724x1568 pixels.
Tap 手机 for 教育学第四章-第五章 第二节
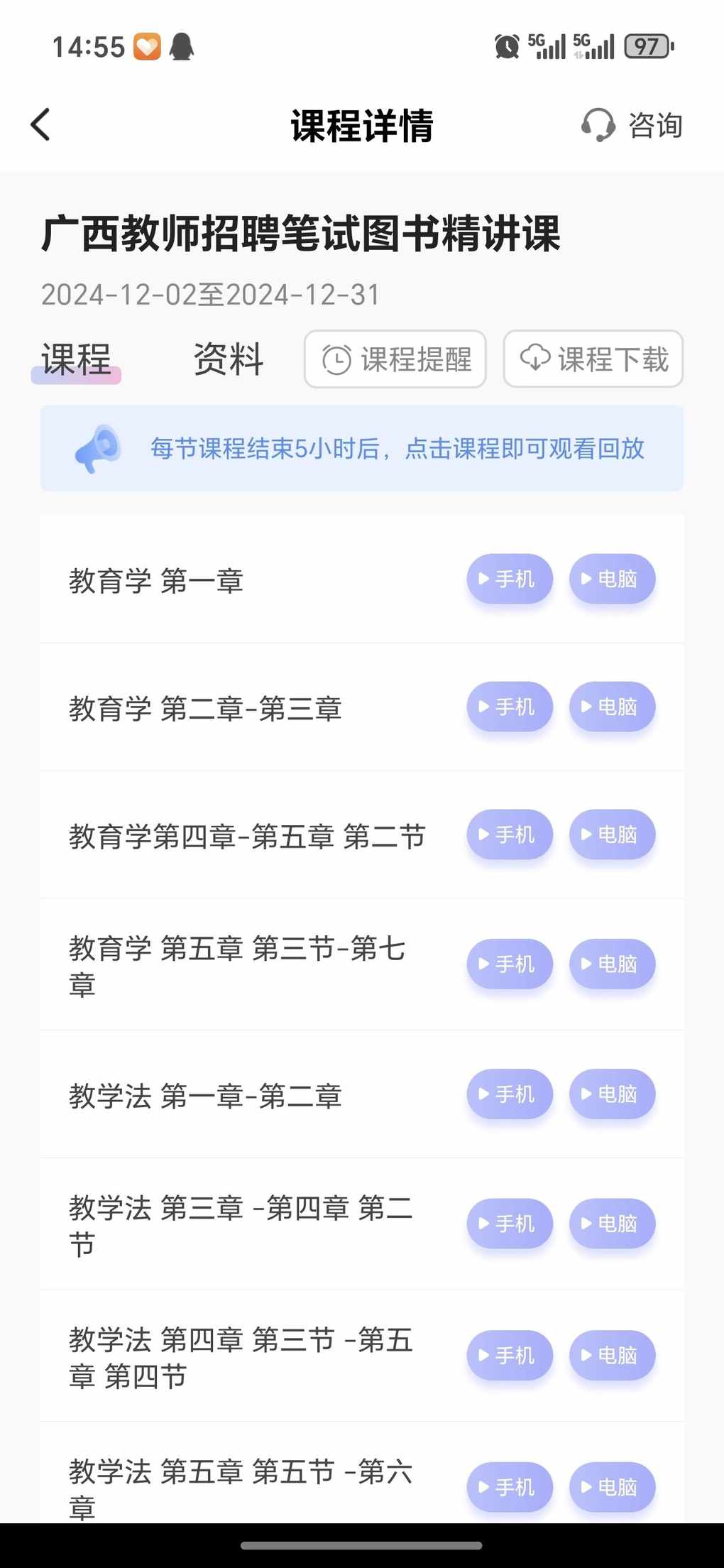coord(509,834)
